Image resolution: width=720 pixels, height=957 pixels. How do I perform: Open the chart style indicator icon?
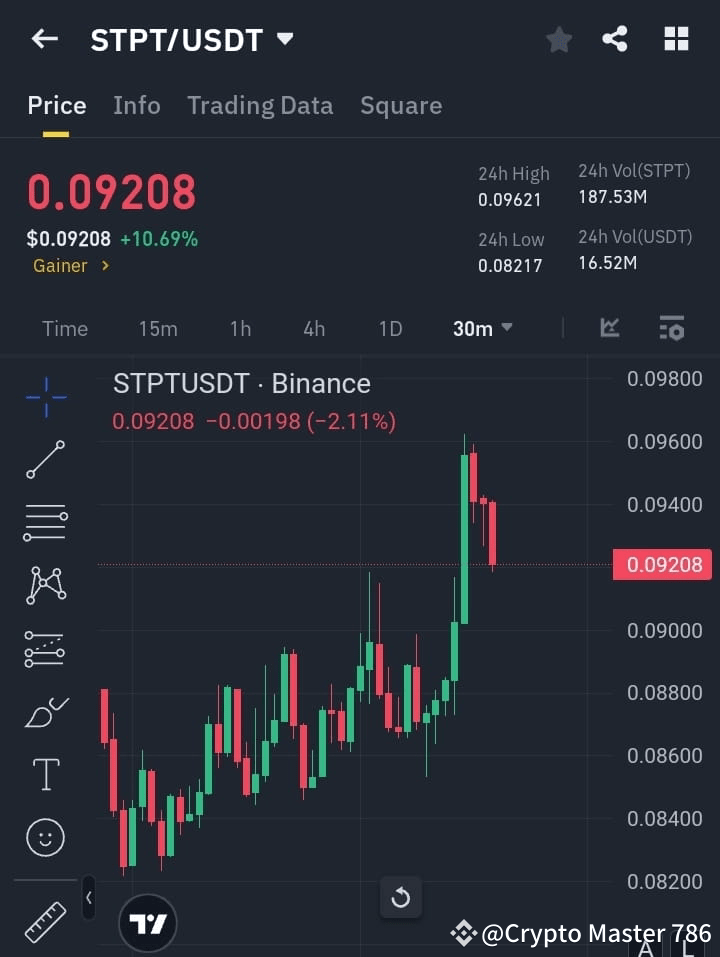coord(609,328)
